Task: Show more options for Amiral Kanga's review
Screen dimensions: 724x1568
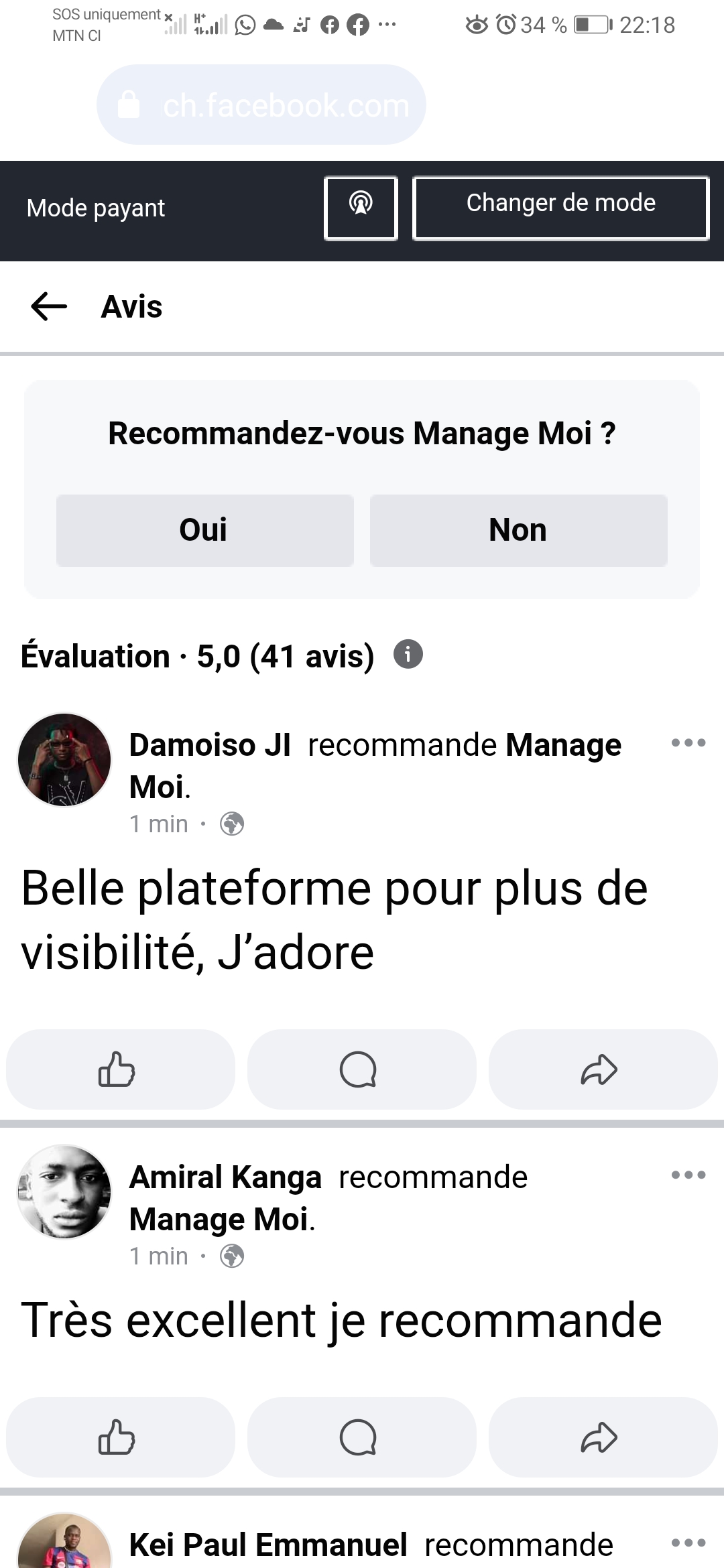Action: click(x=688, y=1175)
